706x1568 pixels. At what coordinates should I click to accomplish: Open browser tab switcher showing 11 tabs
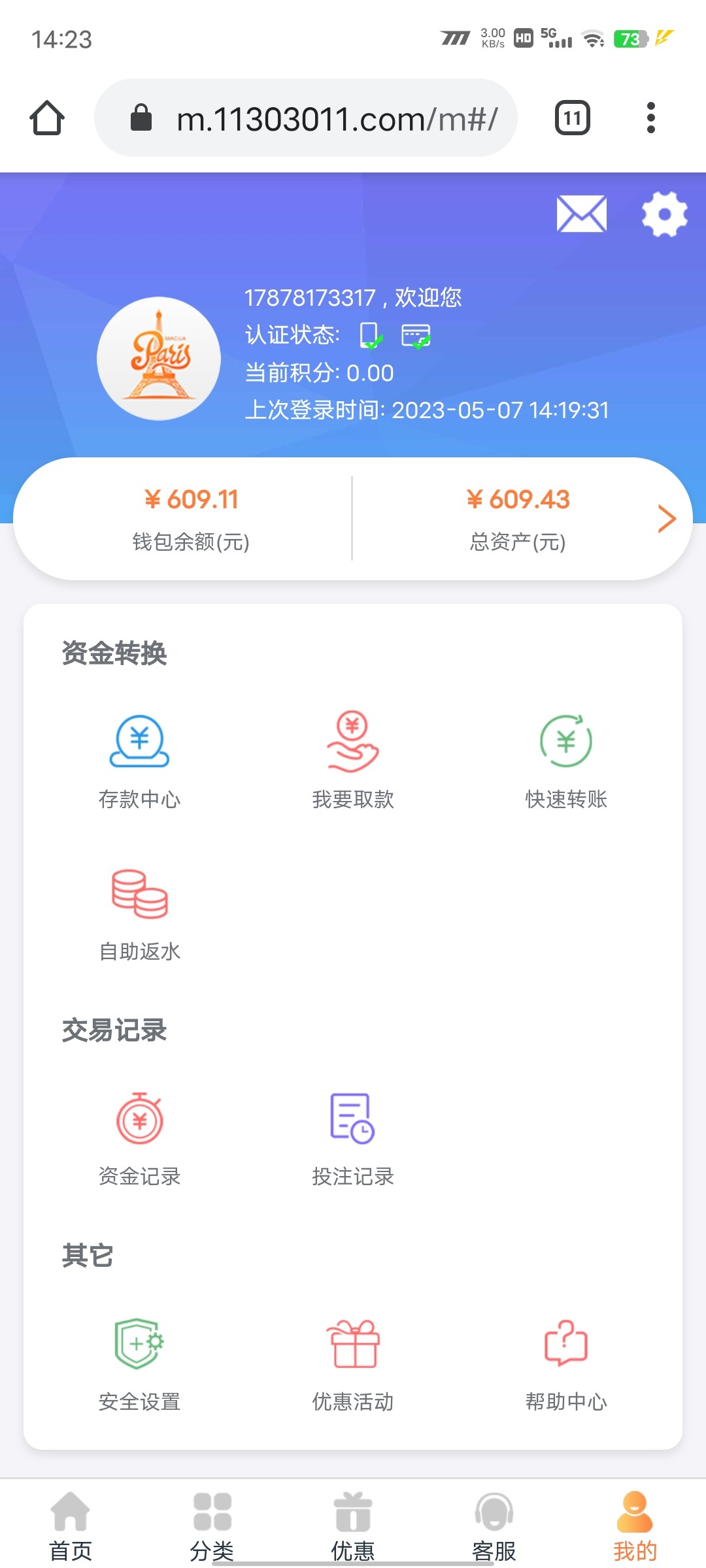point(571,118)
